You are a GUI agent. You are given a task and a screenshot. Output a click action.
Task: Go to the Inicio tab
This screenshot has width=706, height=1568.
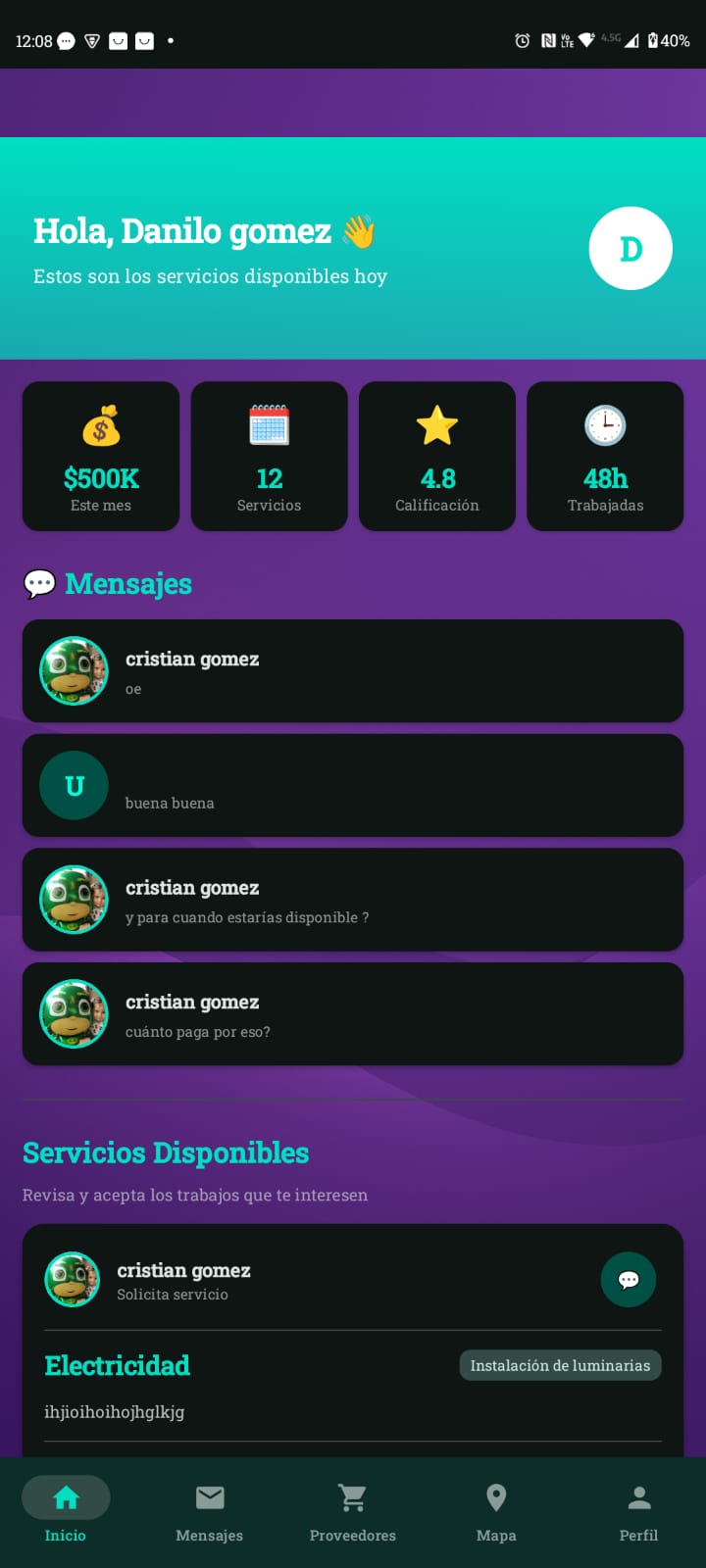click(x=66, y=1510)
